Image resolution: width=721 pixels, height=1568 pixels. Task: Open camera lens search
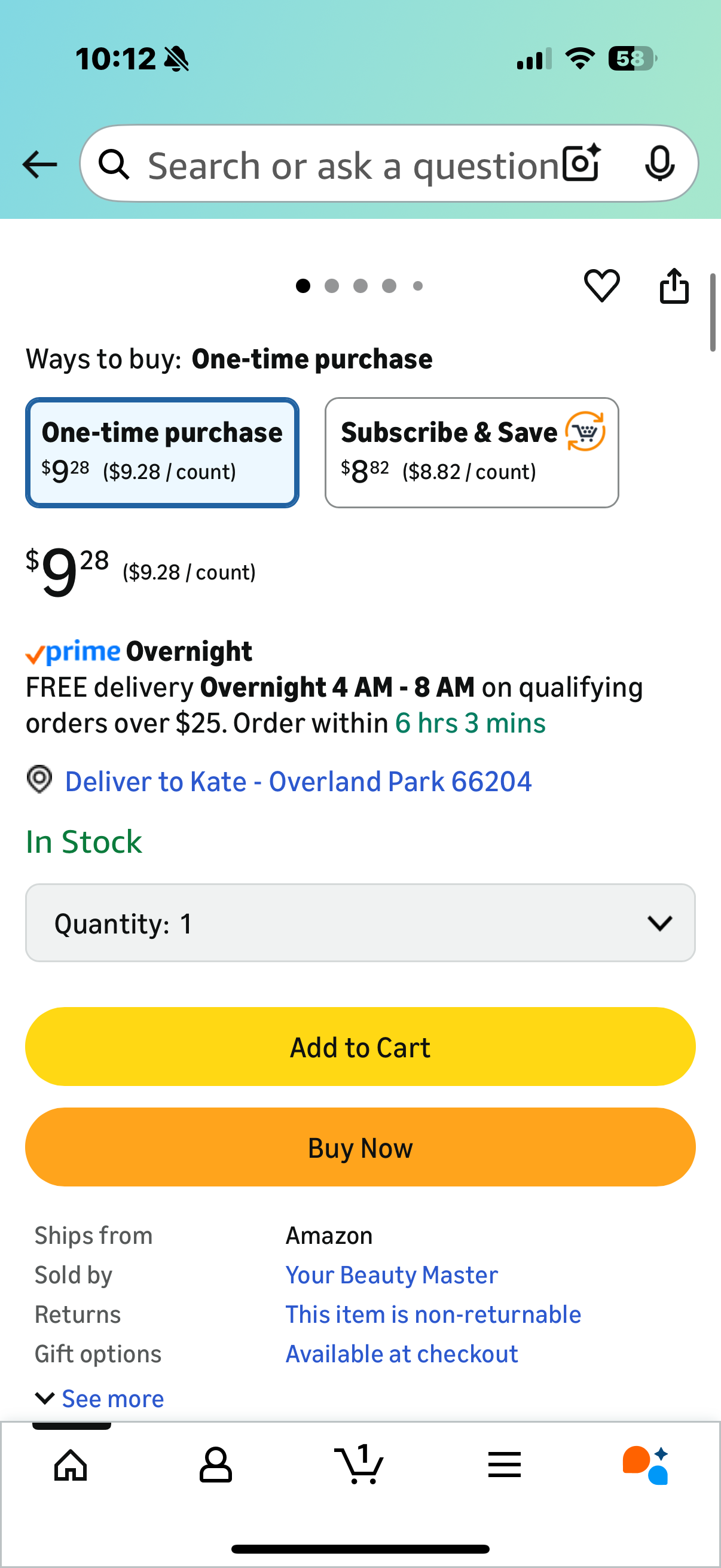(581, 163)
